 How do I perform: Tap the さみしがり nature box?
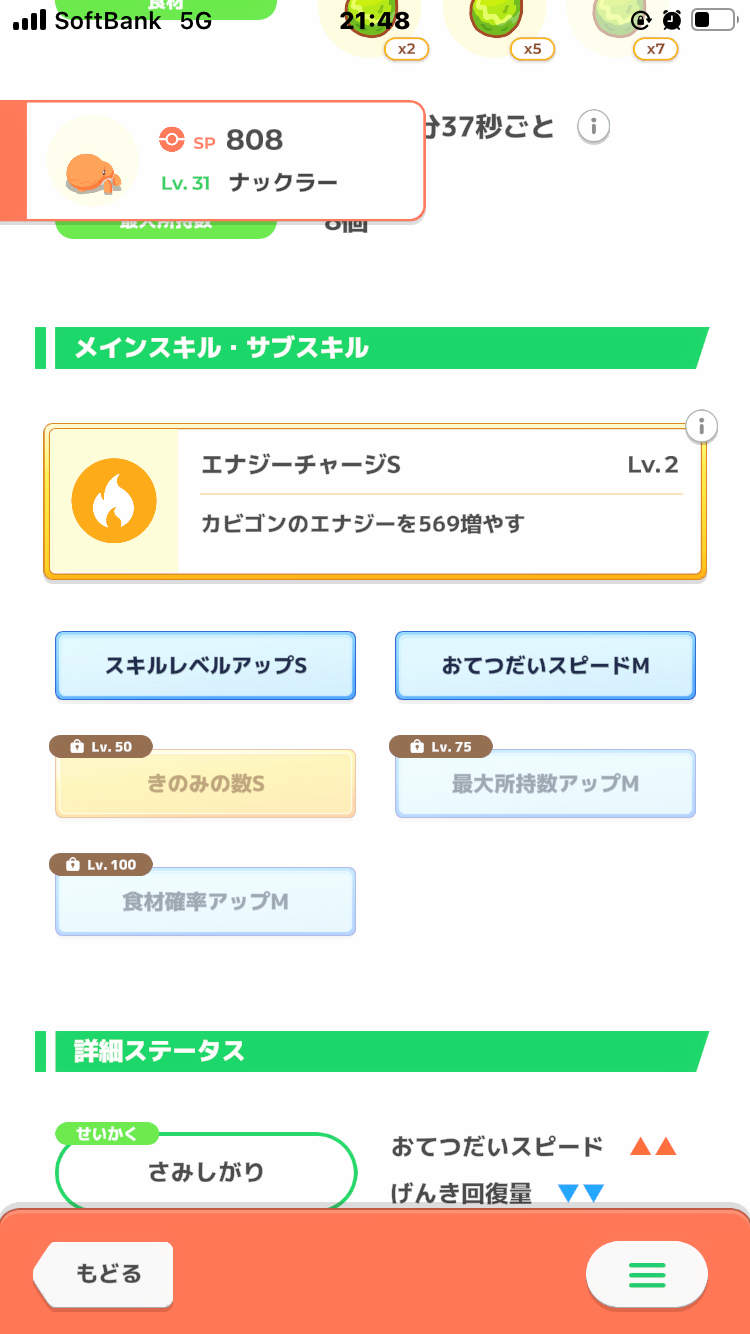206,1172
